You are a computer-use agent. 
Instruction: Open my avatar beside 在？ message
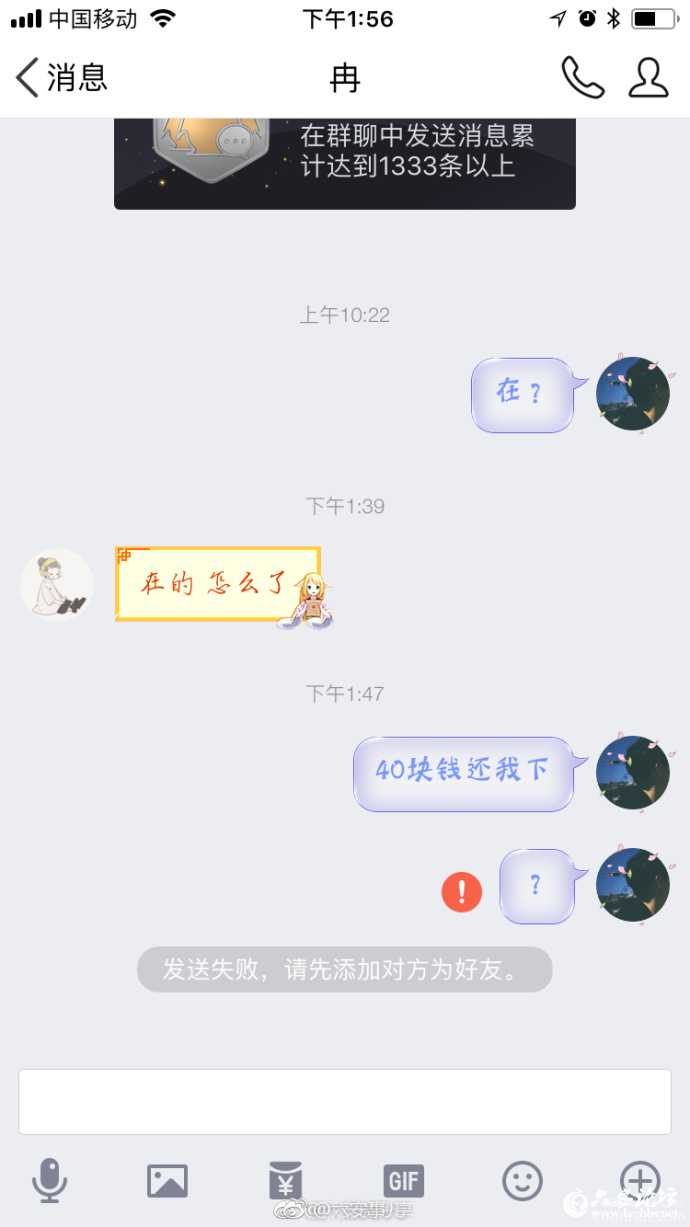tap(632, 394)
